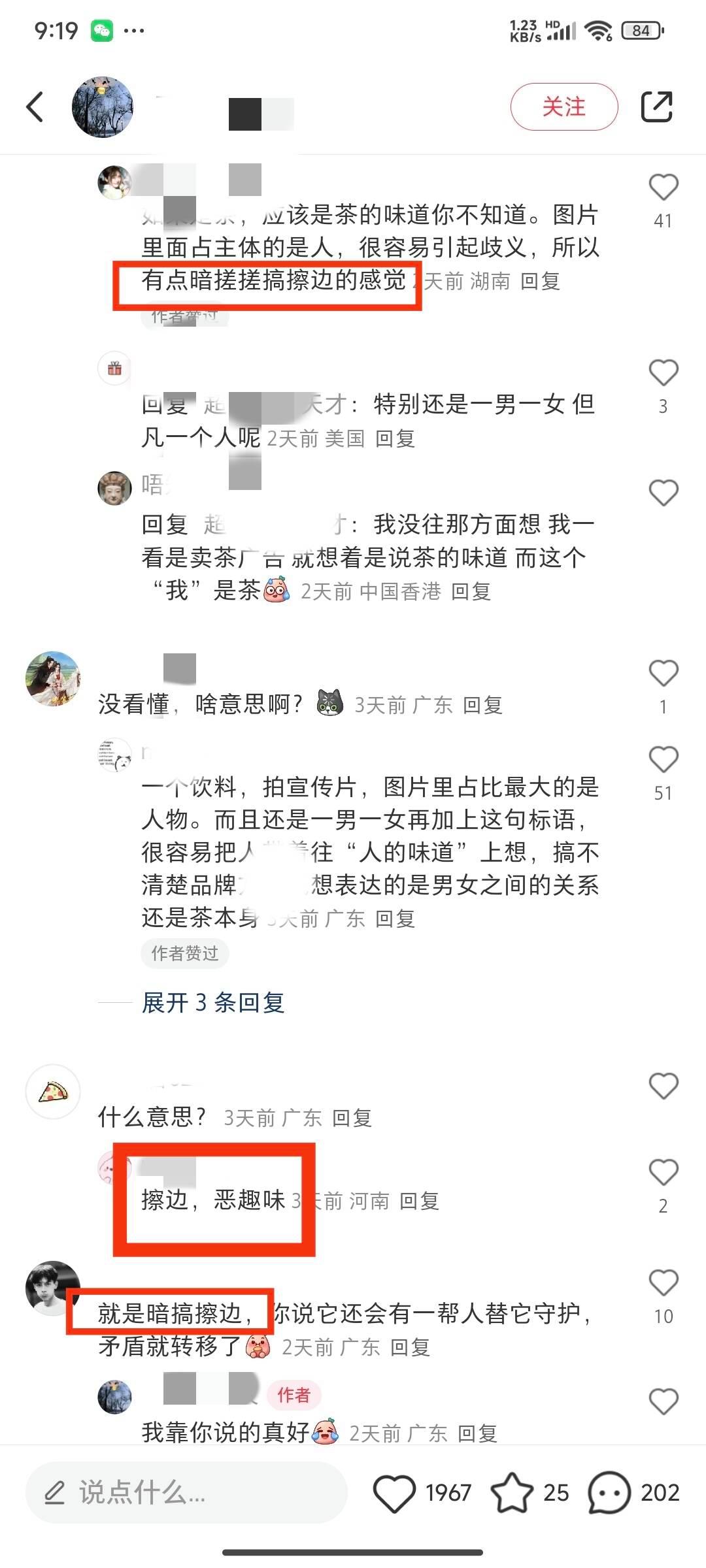The width and height of the screenshot is (706, 1568).
Task: Reply to the 河南 comment
Action: (x=419, y=1201)
